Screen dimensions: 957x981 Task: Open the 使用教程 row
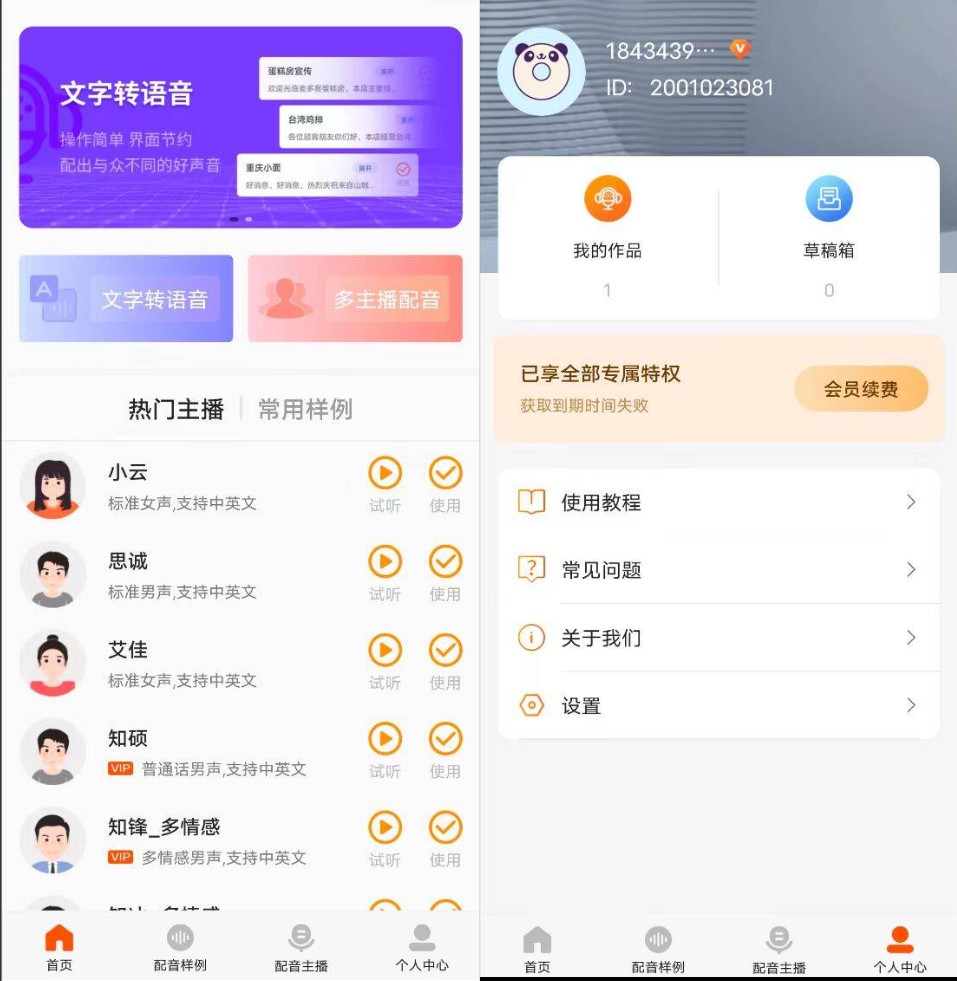coord(718,502)
